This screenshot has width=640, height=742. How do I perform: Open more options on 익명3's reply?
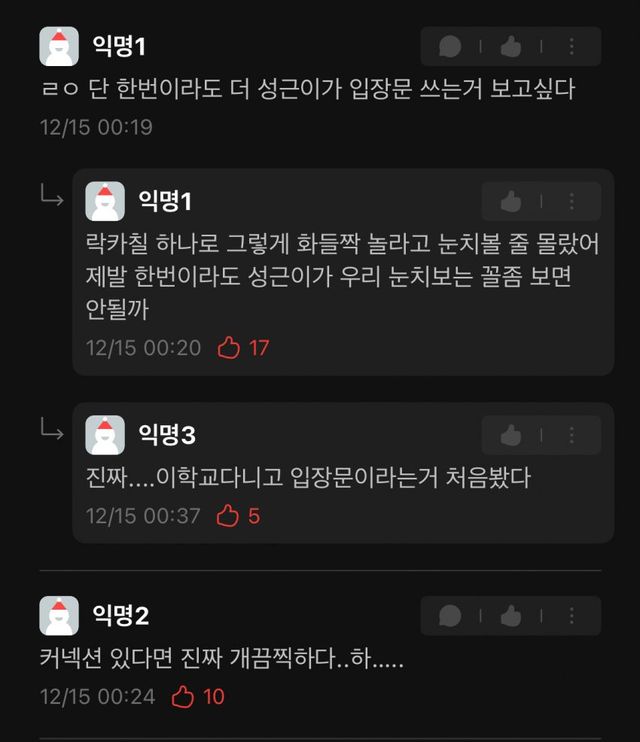572,435
